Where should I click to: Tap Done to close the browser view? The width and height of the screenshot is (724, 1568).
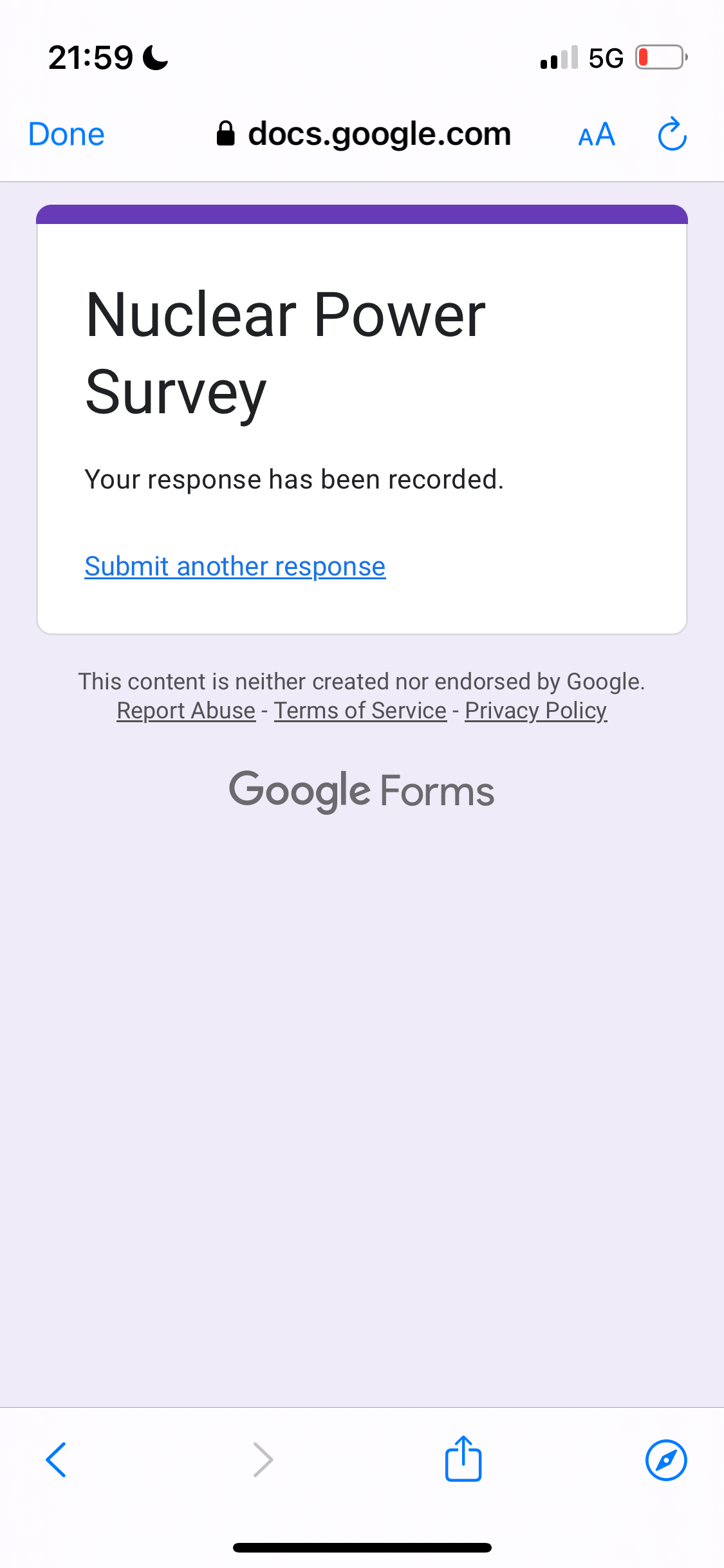pos(66,135)
